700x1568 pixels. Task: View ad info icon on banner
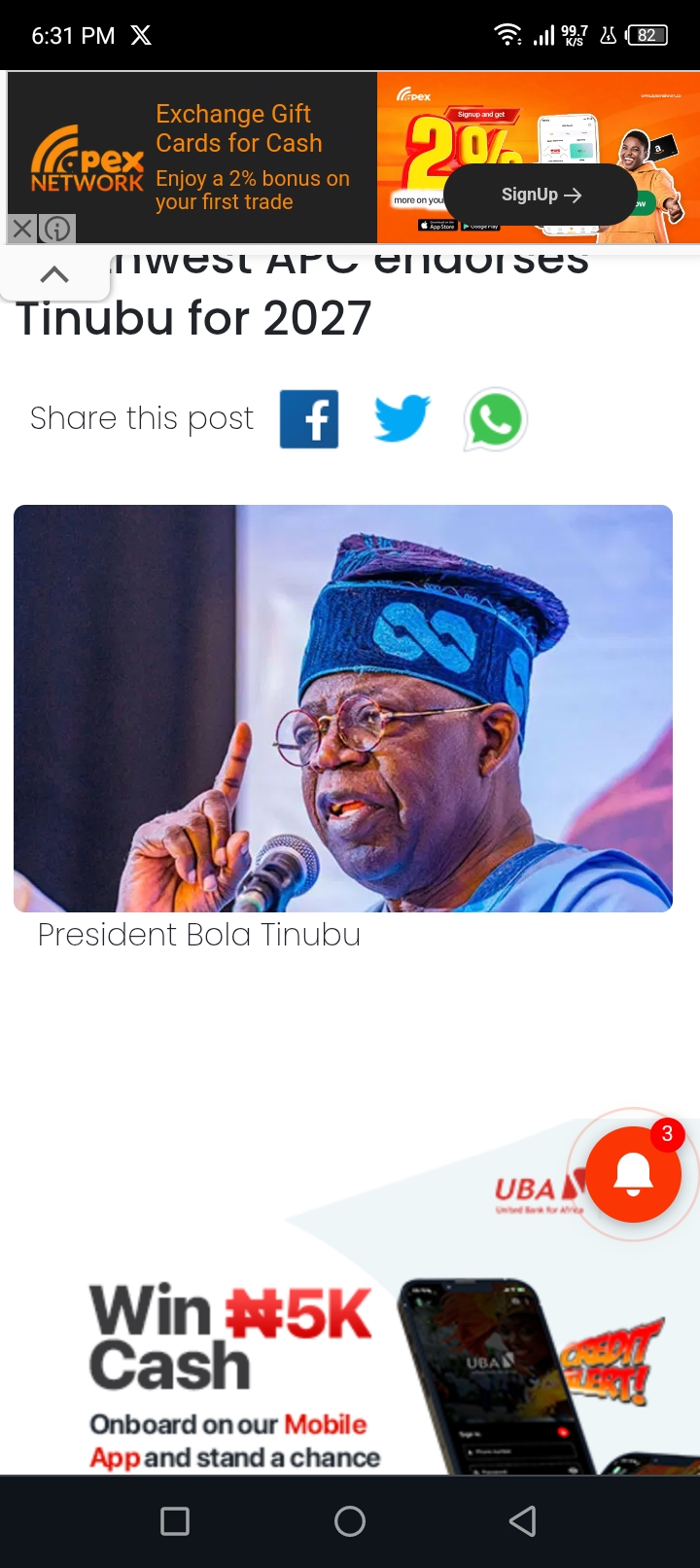pyautogui.click(x=57, y=229)
